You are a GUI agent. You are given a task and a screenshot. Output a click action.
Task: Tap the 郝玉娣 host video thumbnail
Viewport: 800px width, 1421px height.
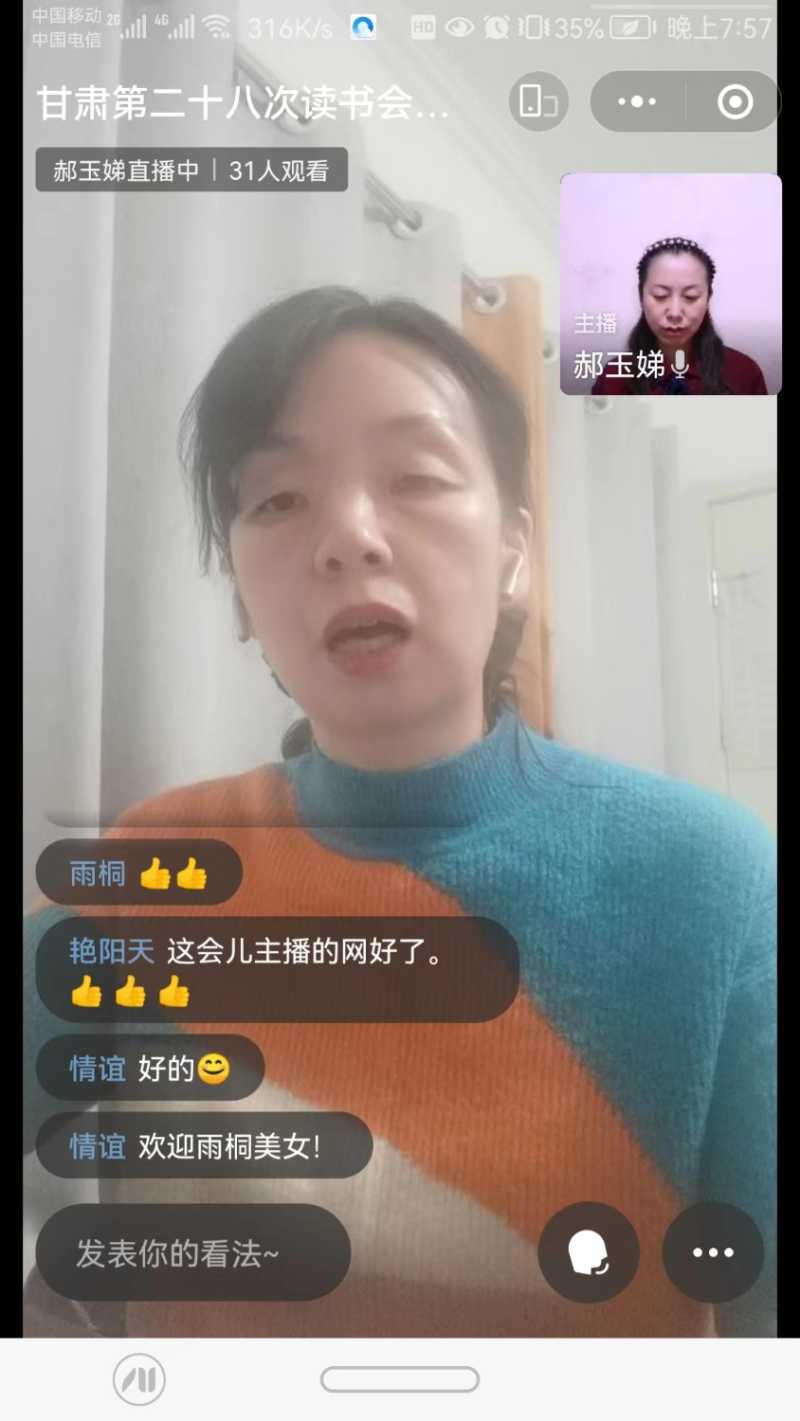tap(670, 284)
